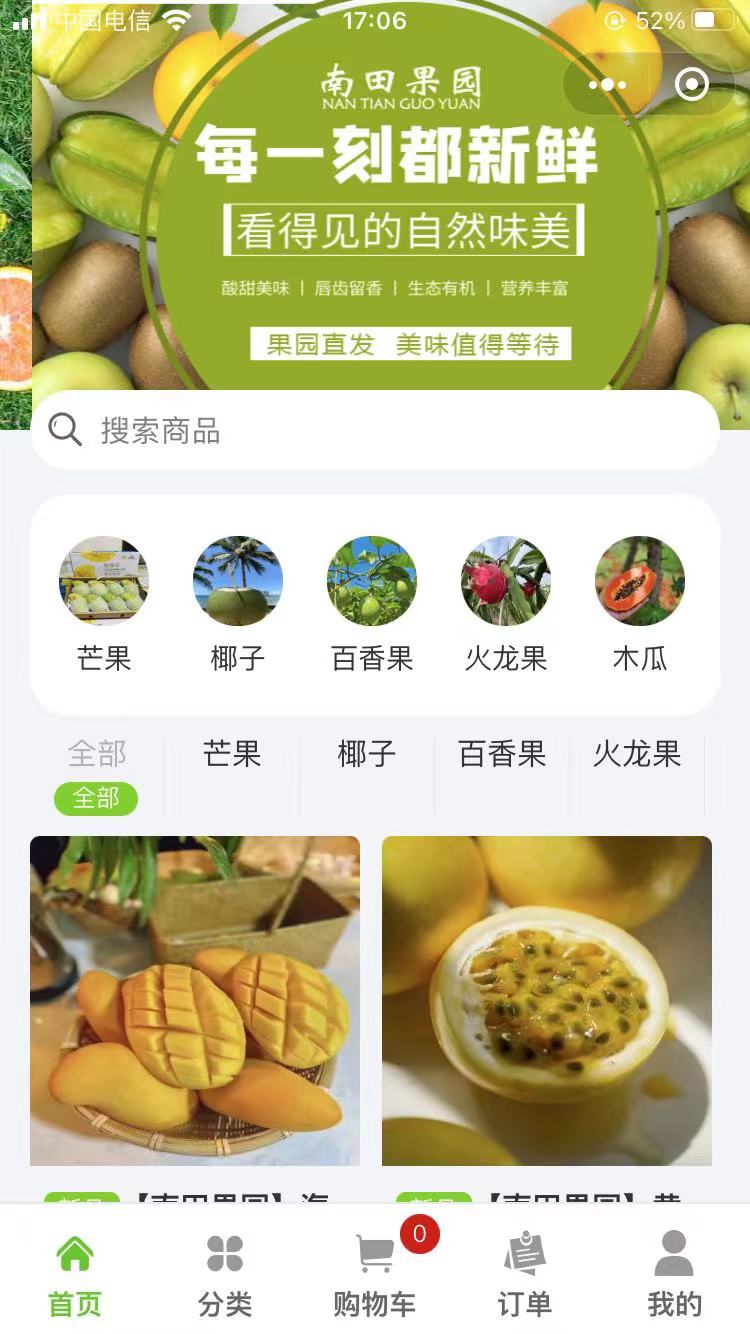Open the passion fruit product card

tap(547, 1000)
